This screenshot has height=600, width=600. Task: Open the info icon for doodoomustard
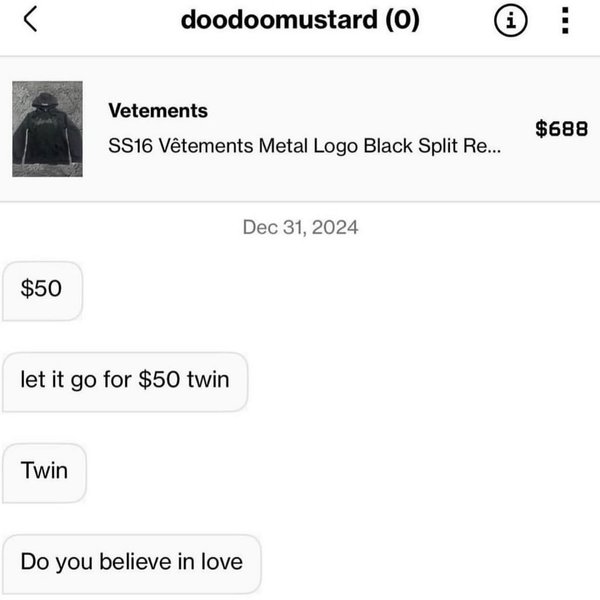[x=511, y=21]
